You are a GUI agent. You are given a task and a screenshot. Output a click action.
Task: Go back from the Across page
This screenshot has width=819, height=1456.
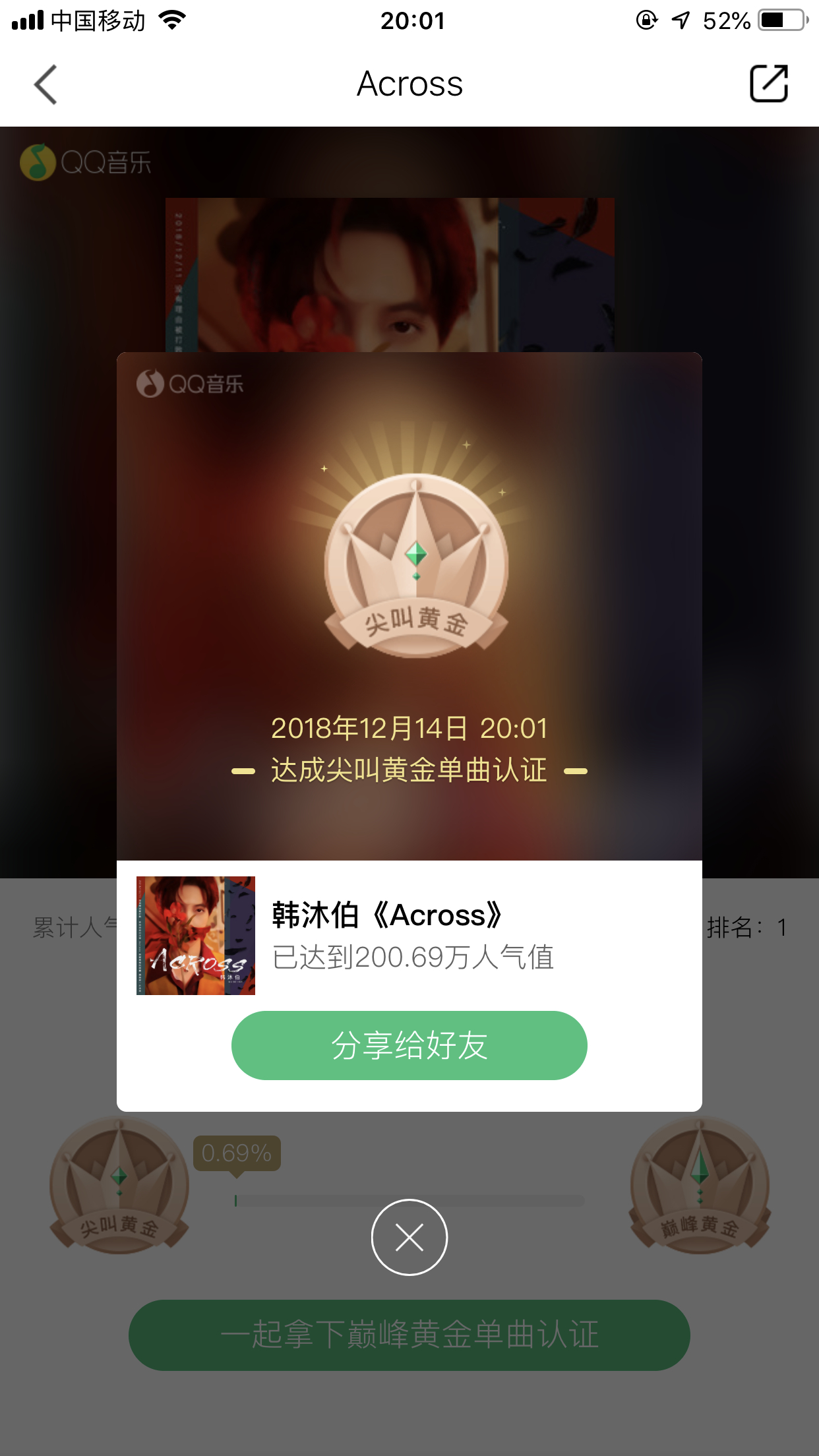point(45,84)
